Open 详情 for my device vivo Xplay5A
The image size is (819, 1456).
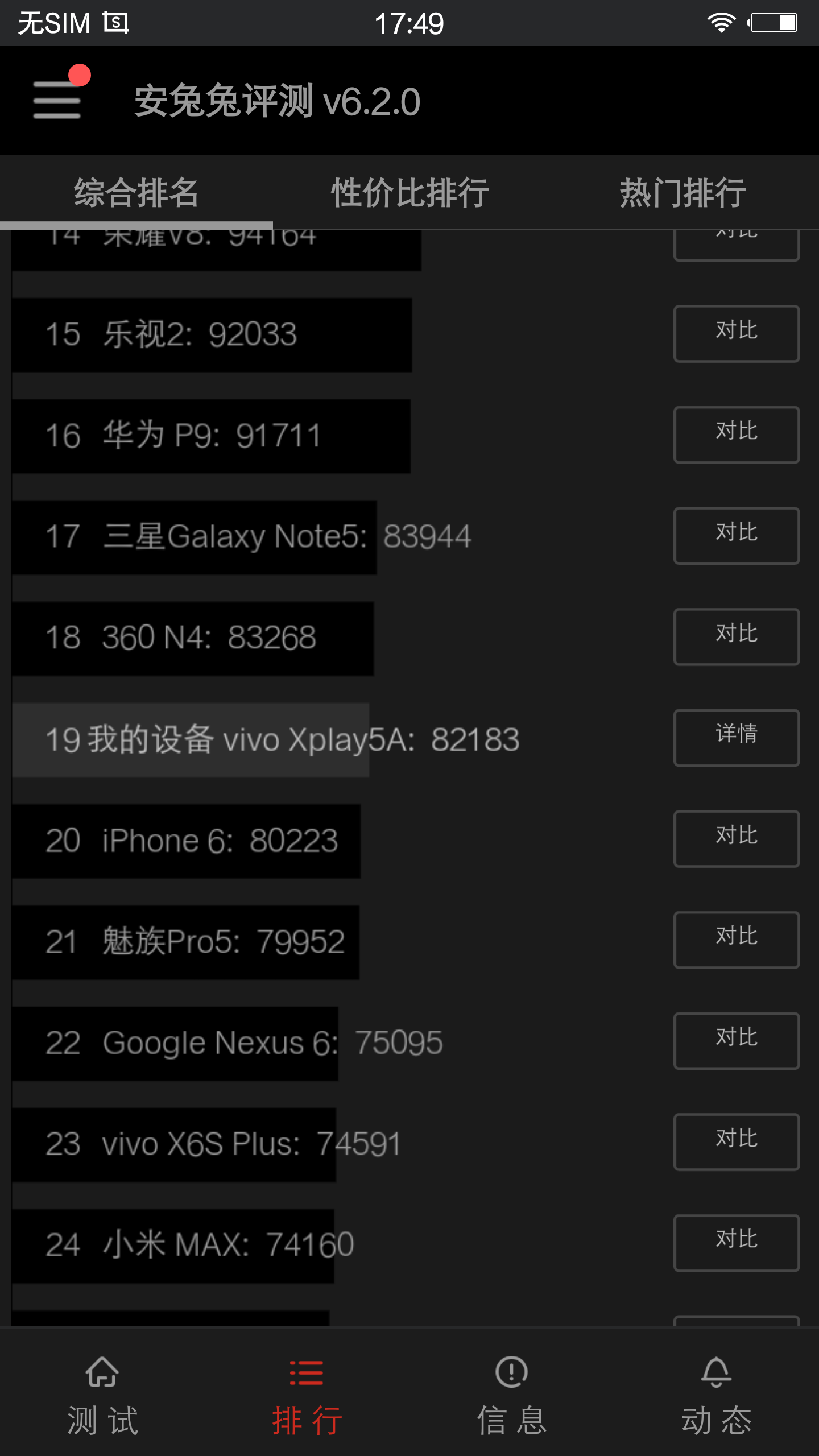(x=737, y=738)
